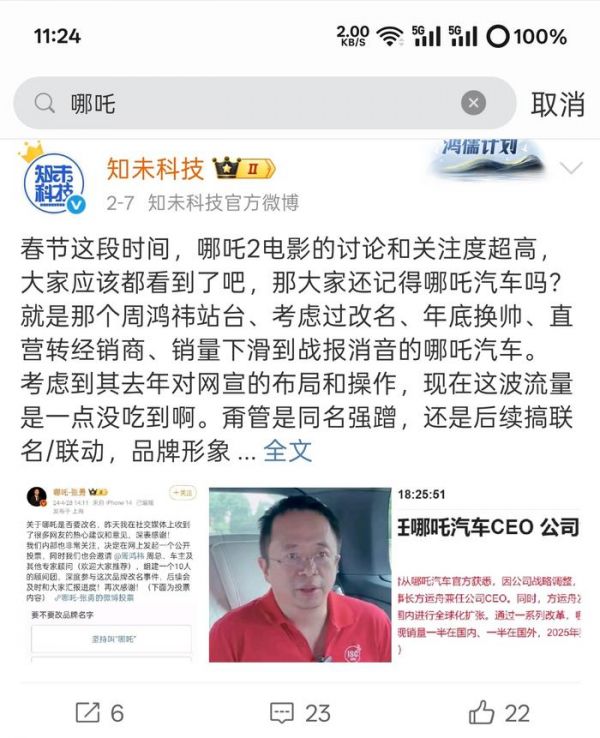Open the 知未科技 username link
Screen dimensions: 600x738
tap(155, 168)
